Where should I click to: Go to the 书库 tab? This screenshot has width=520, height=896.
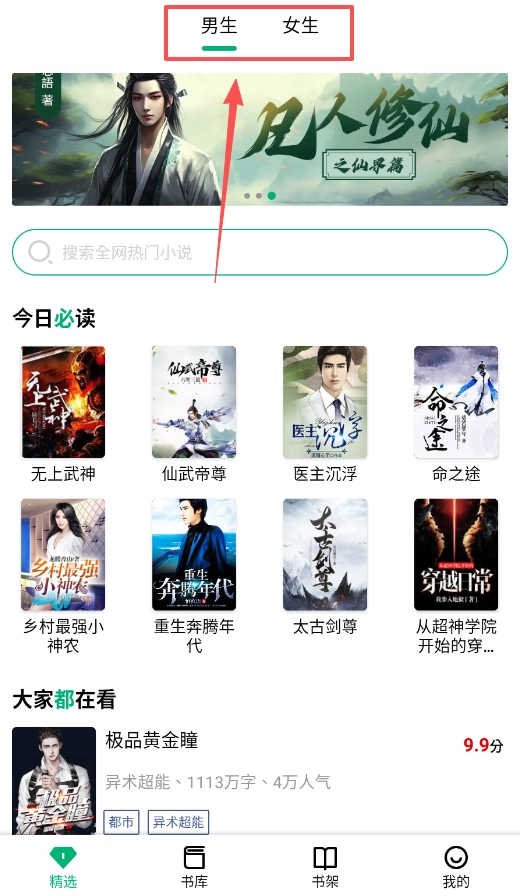tap(194, 867)
